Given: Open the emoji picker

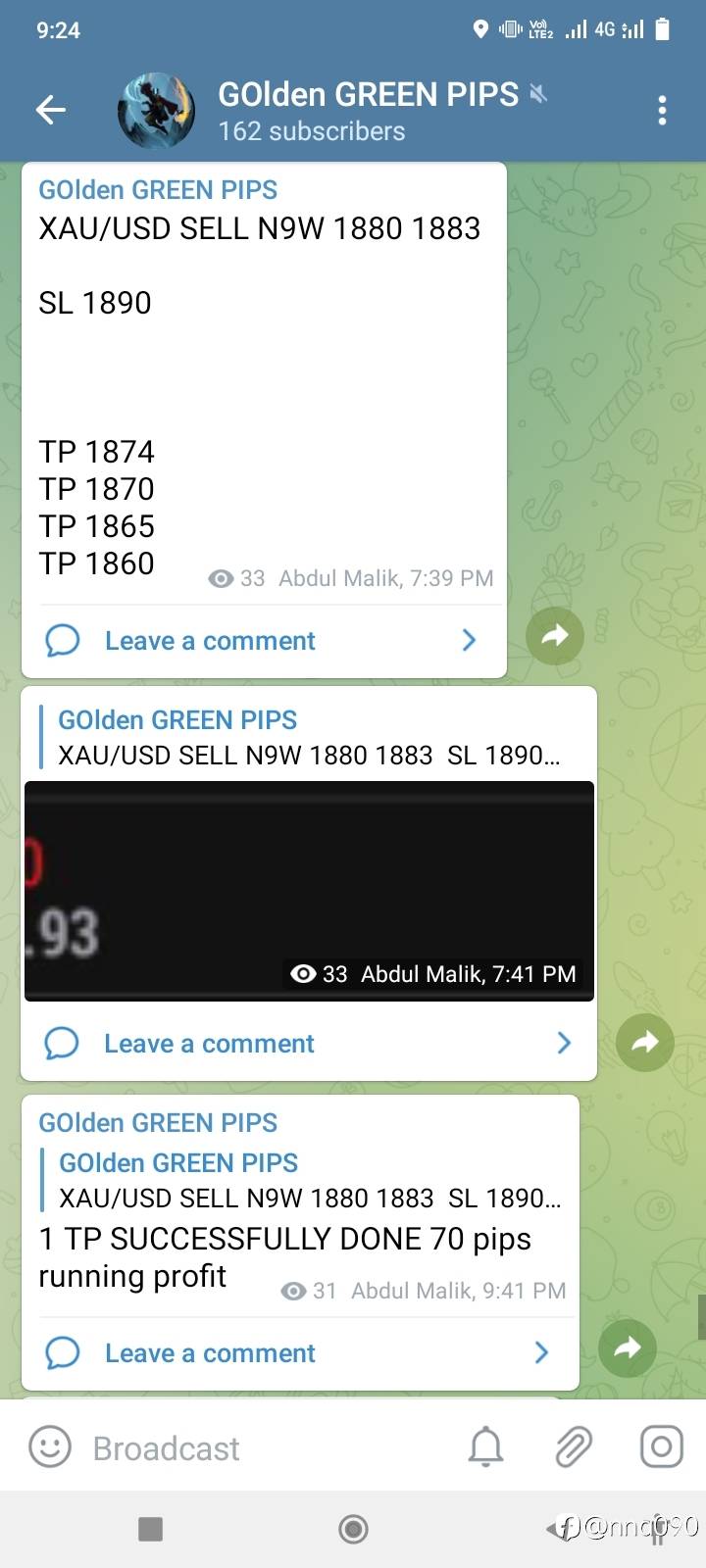Looking at the screenshot, I should click(50, 1446).
